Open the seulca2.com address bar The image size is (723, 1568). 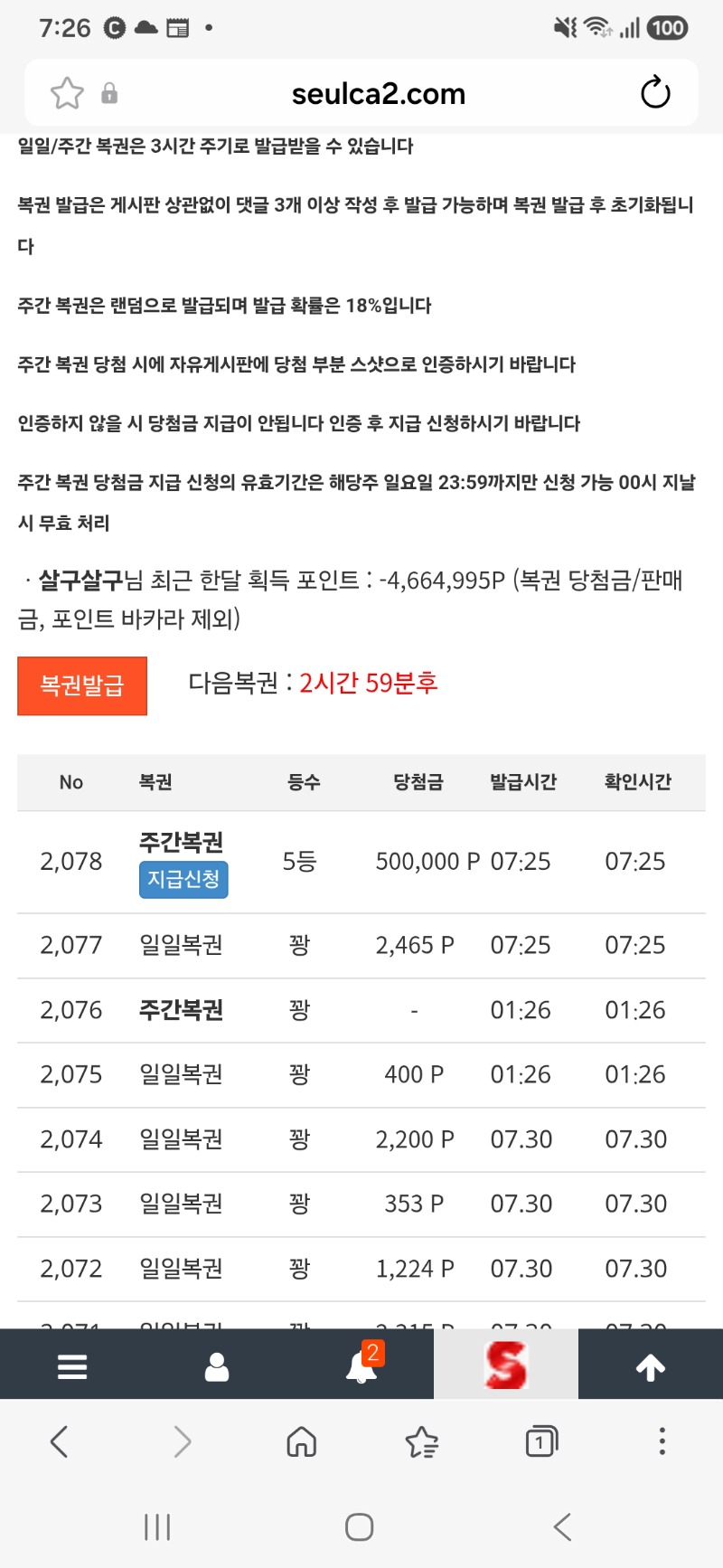coord(378,93)
